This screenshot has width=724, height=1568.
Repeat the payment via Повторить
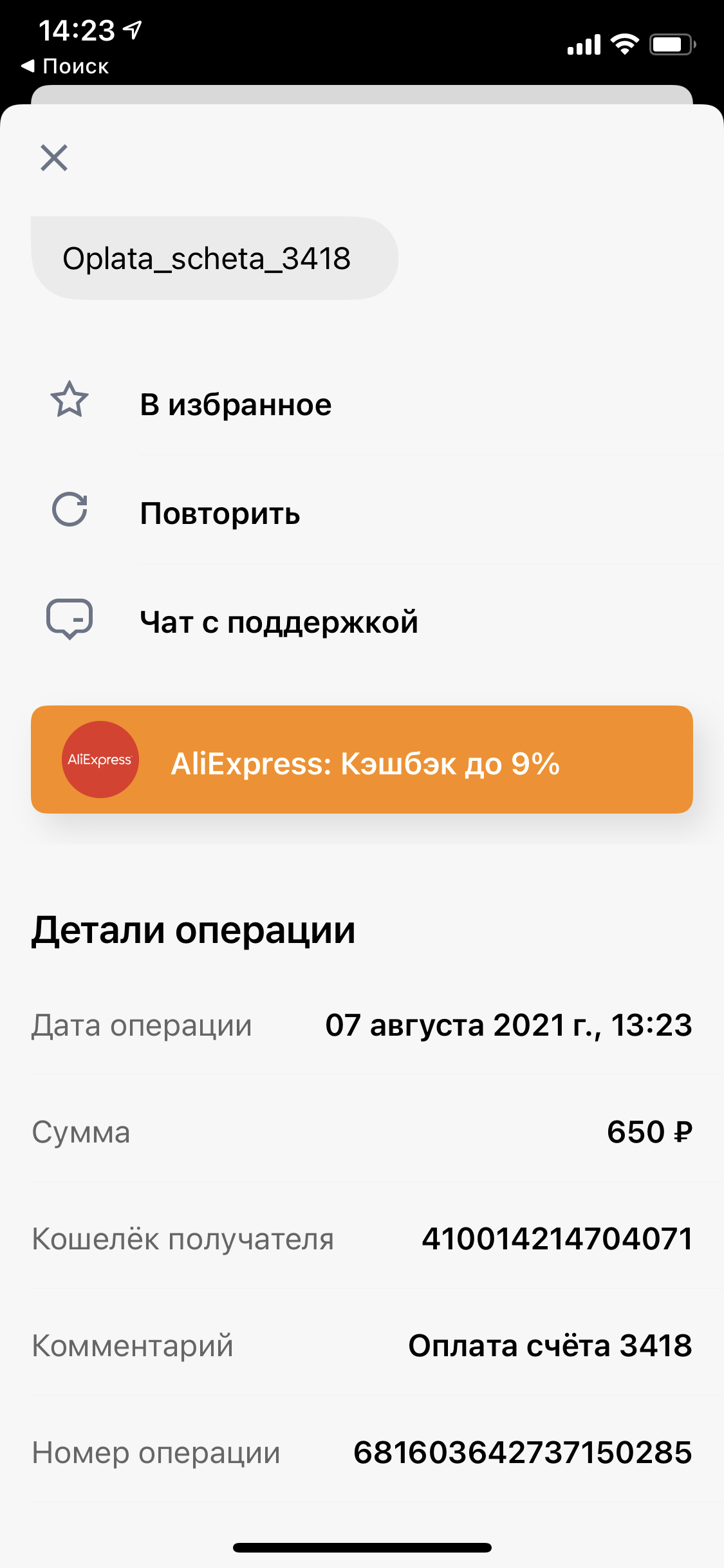point(362,513)
